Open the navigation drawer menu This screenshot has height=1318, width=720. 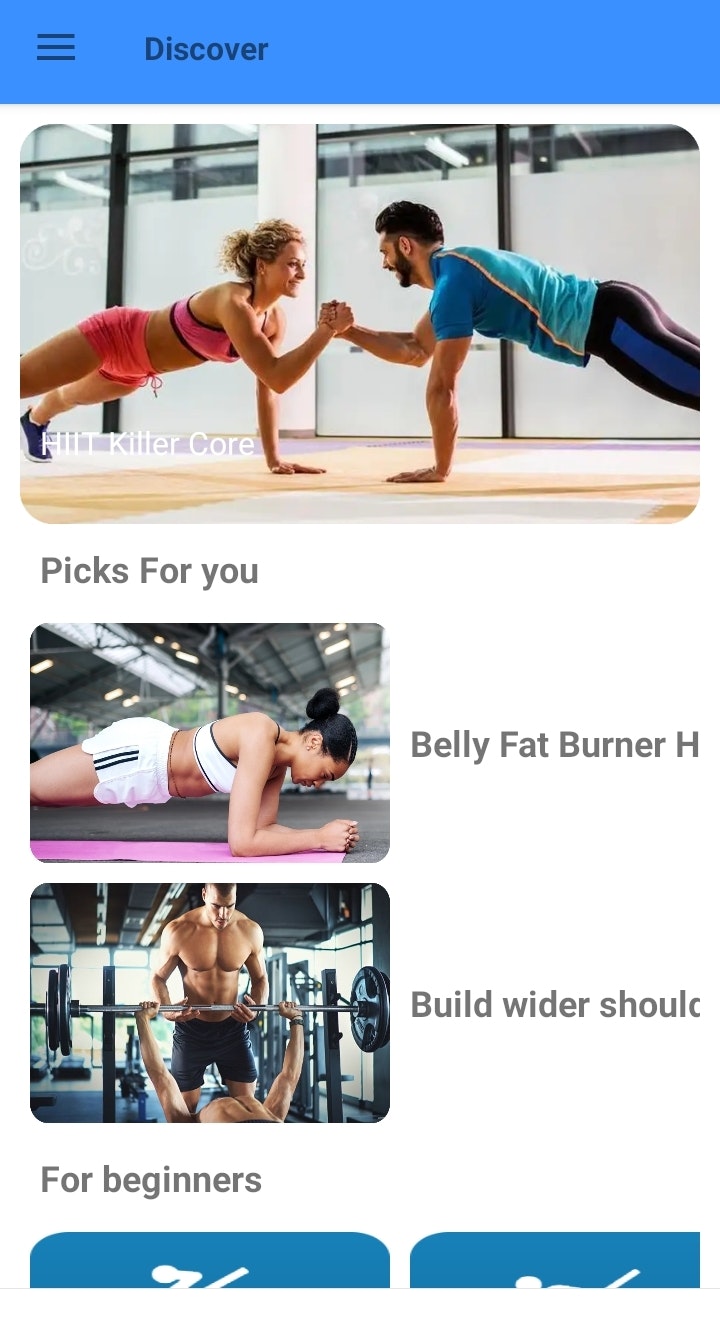click(x=55, y=48)
